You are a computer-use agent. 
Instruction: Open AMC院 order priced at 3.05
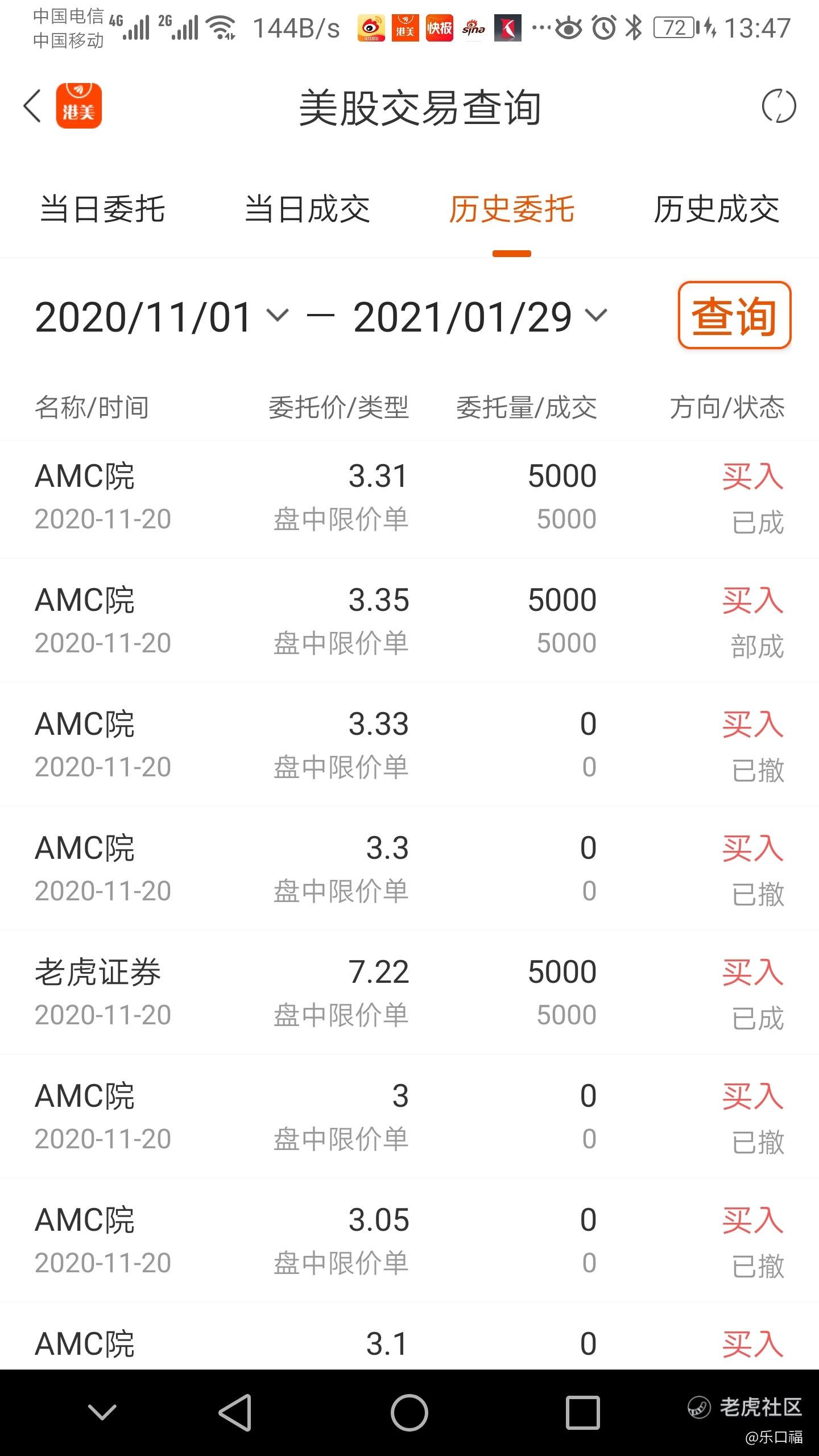point(409,1241)
